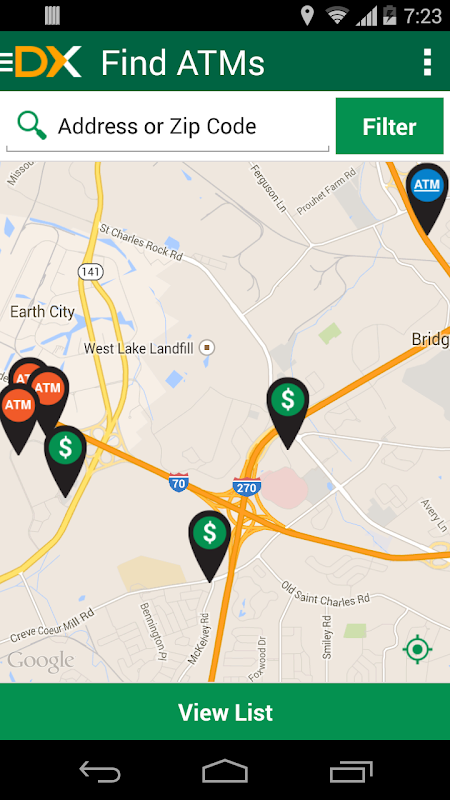Open the recent apps screen
Image resolution: width=450 pixels, height=800 pixels.
coord(351,771)
